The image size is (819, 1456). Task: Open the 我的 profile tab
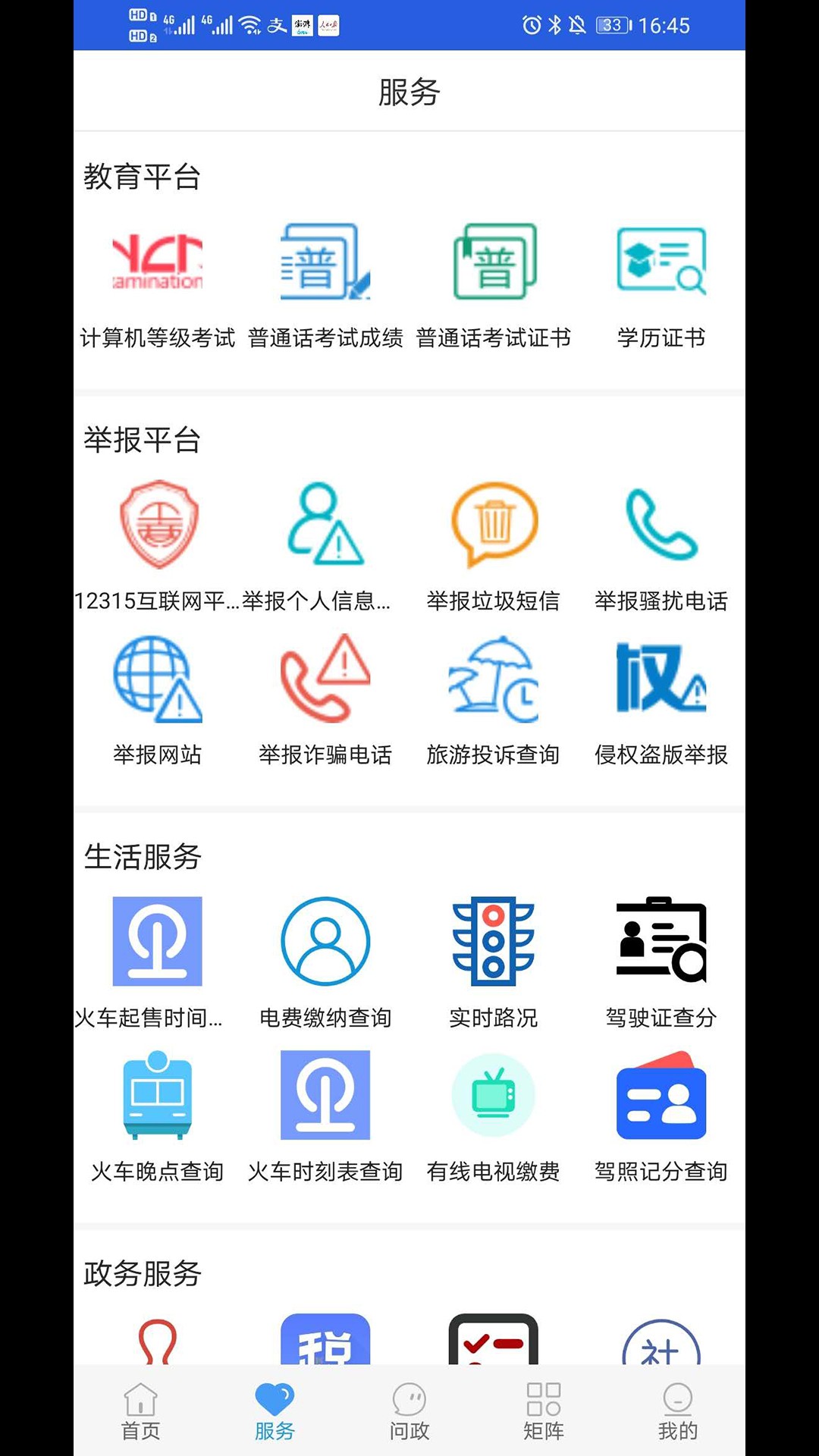click(x=677, y=1410)
